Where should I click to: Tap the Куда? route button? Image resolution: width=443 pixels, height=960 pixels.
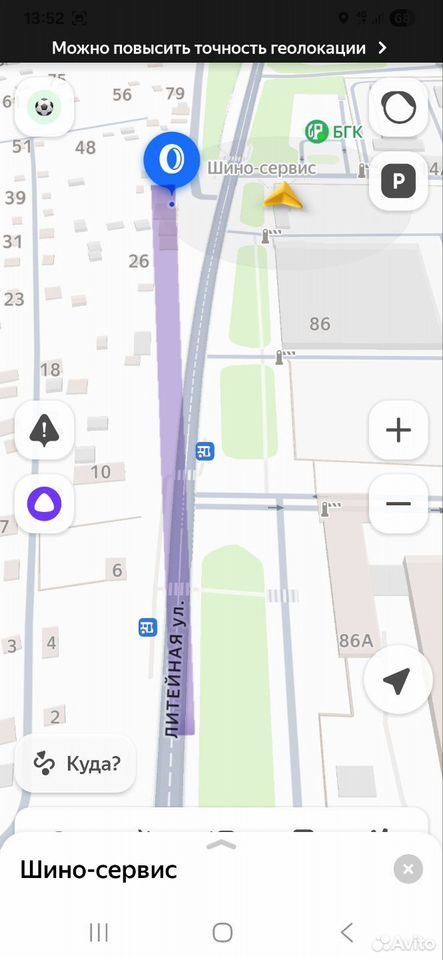[x=76, y=763]
